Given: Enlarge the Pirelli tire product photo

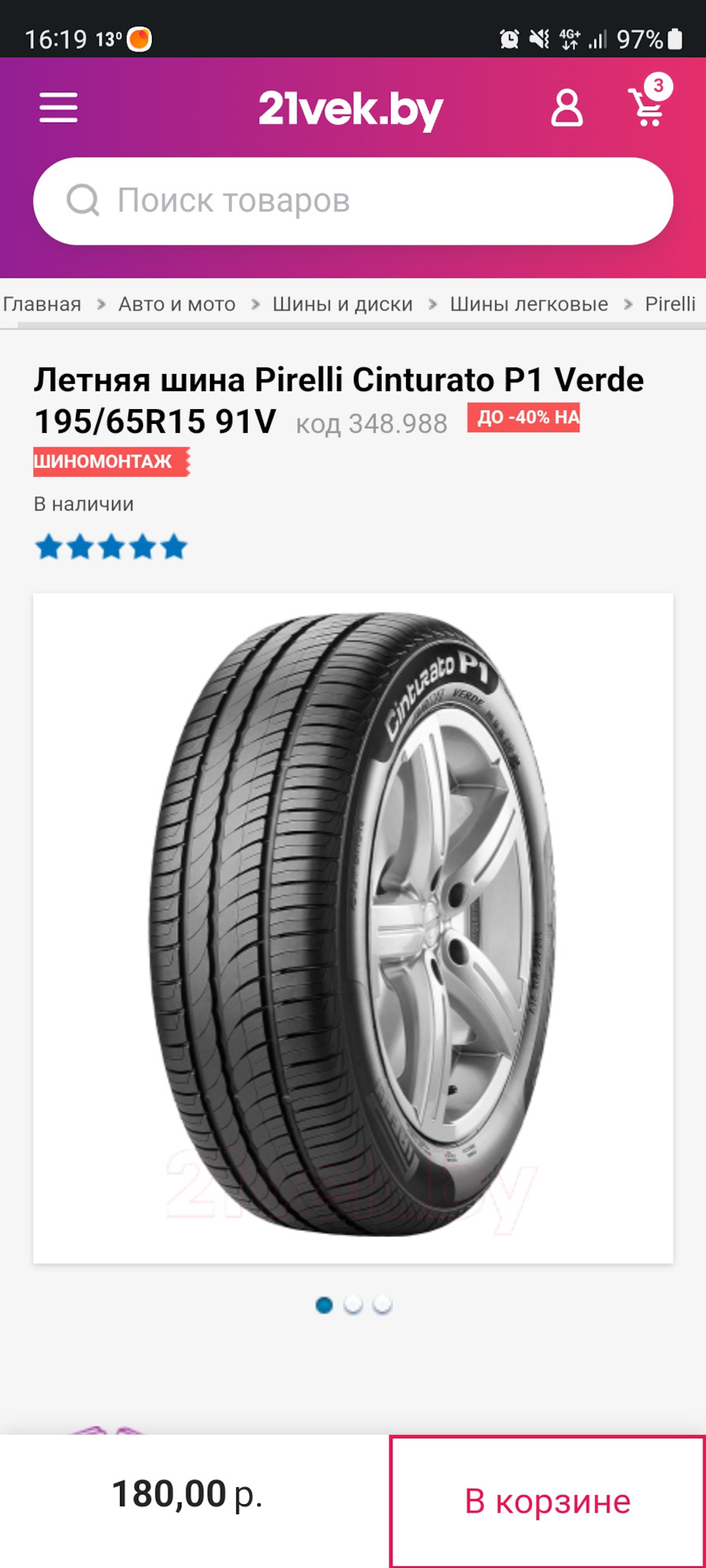Looking at the screenshot, I should pos(353,928).
